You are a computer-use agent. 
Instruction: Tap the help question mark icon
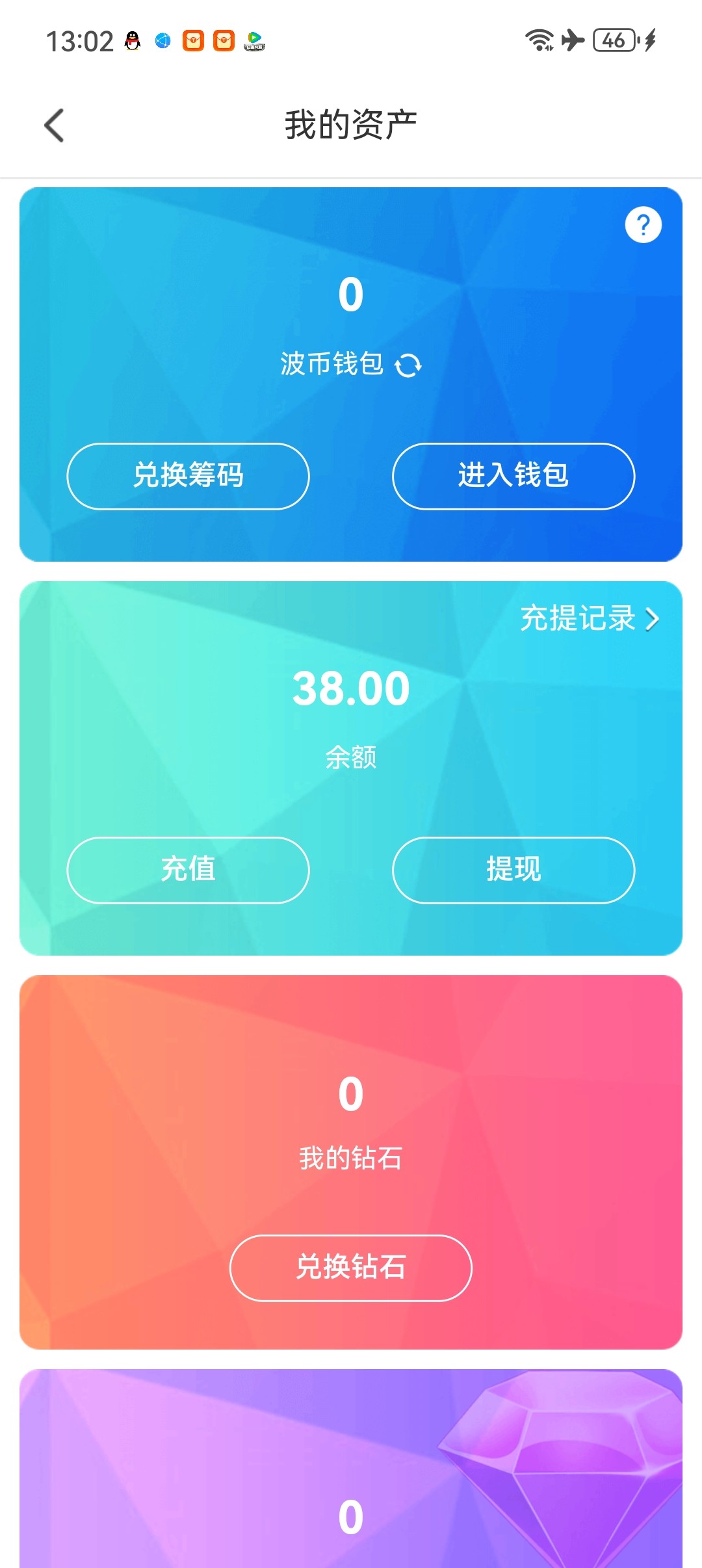click(642, 224)
